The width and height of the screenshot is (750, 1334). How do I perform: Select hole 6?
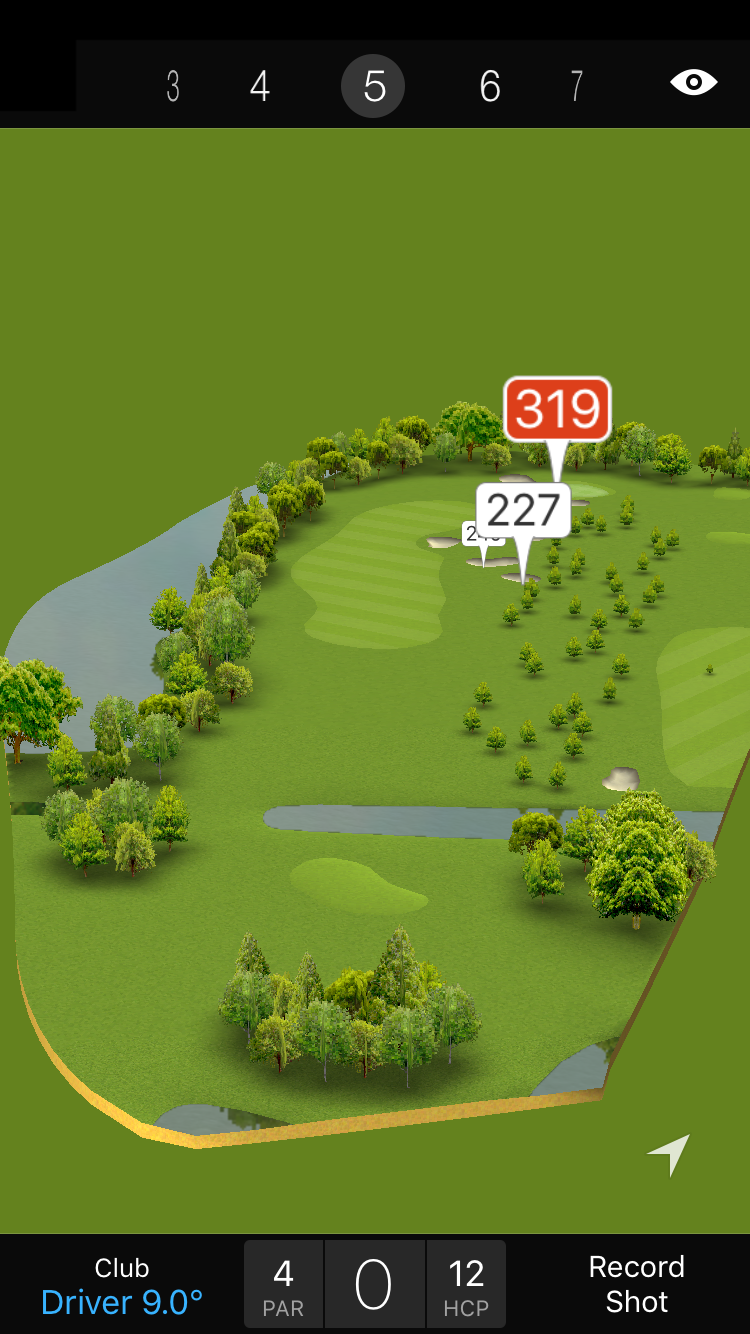click(489, 86)
